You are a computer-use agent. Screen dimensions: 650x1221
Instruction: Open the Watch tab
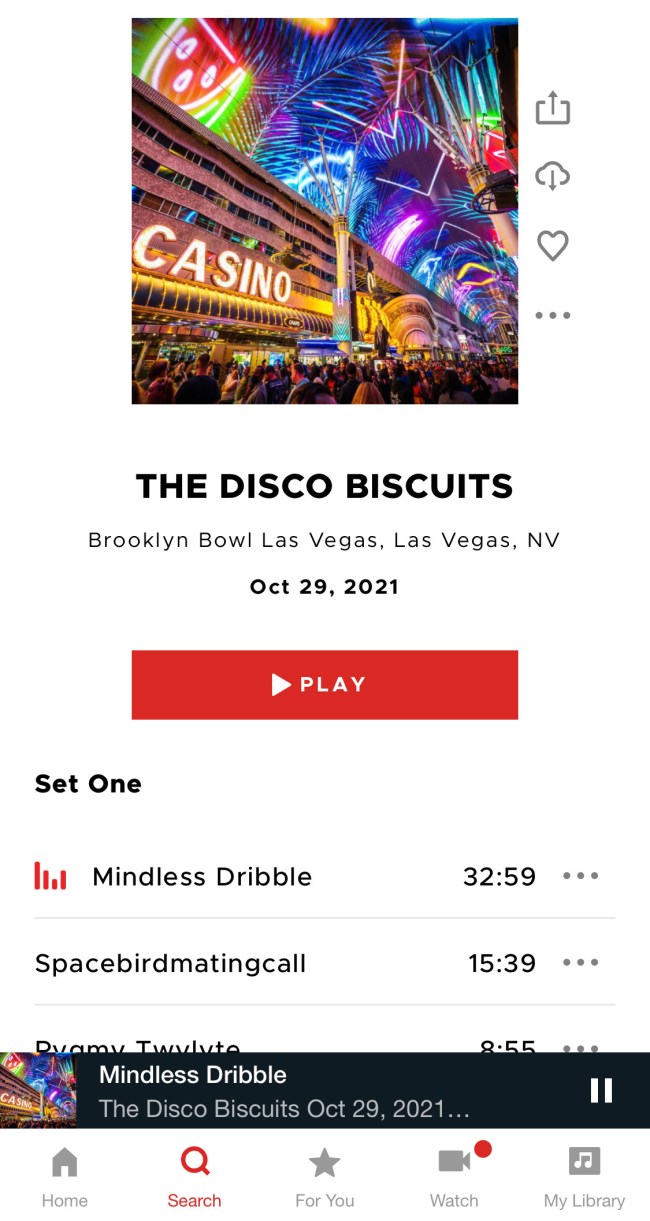click(454, 1175)
